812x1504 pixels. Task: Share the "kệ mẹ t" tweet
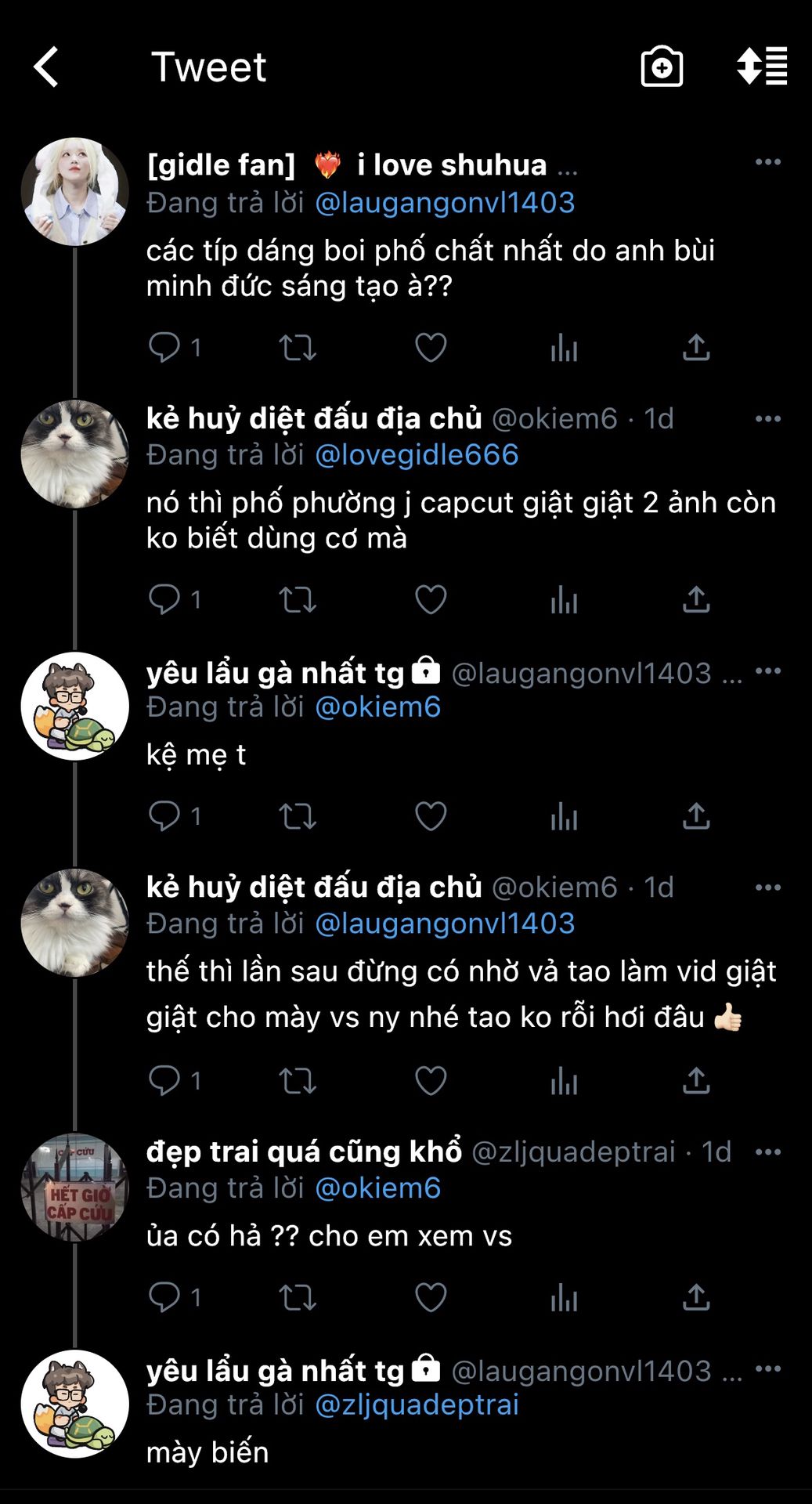tap(696, 816)
